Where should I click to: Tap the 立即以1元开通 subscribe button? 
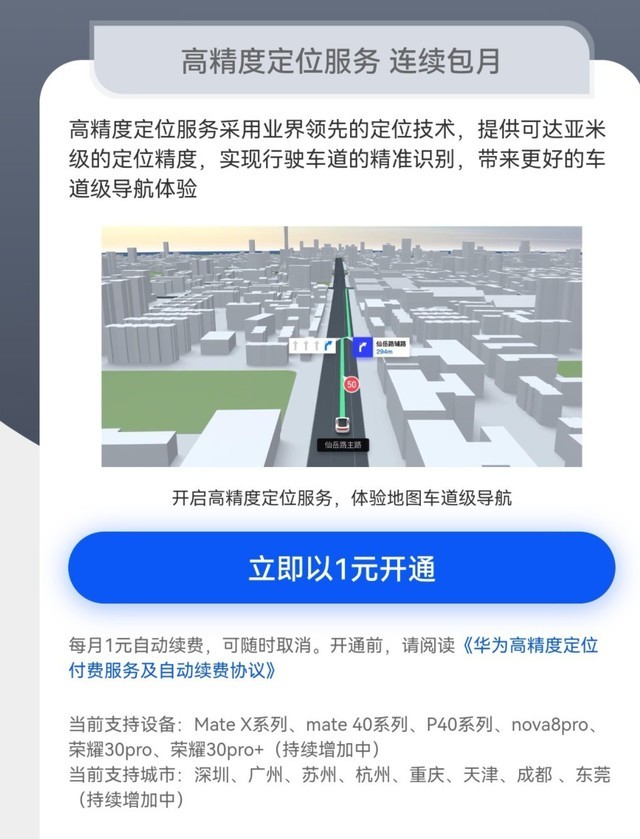point(341,568)
